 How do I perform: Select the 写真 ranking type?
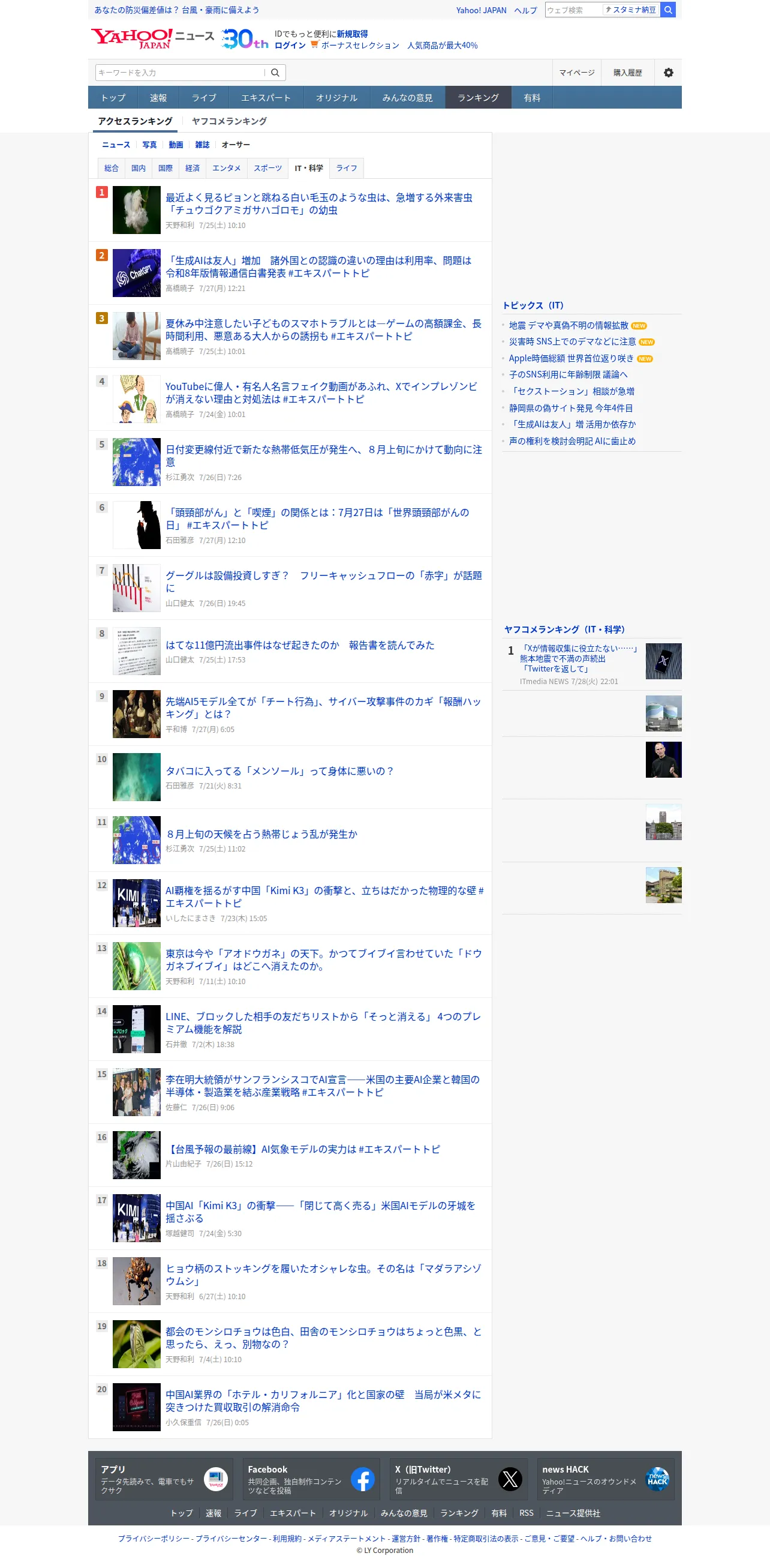[149, 145]
